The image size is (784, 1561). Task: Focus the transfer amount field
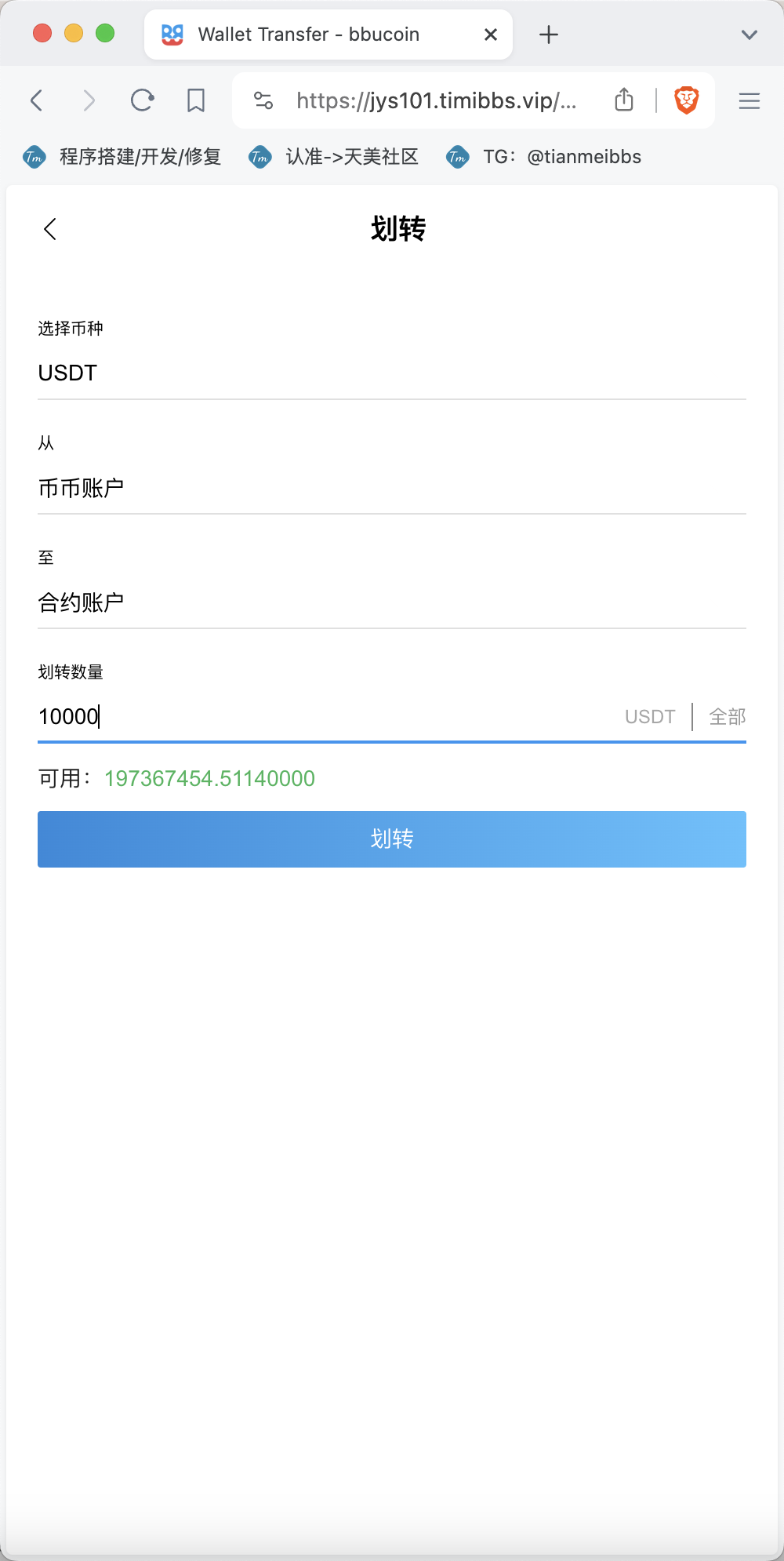325,716
